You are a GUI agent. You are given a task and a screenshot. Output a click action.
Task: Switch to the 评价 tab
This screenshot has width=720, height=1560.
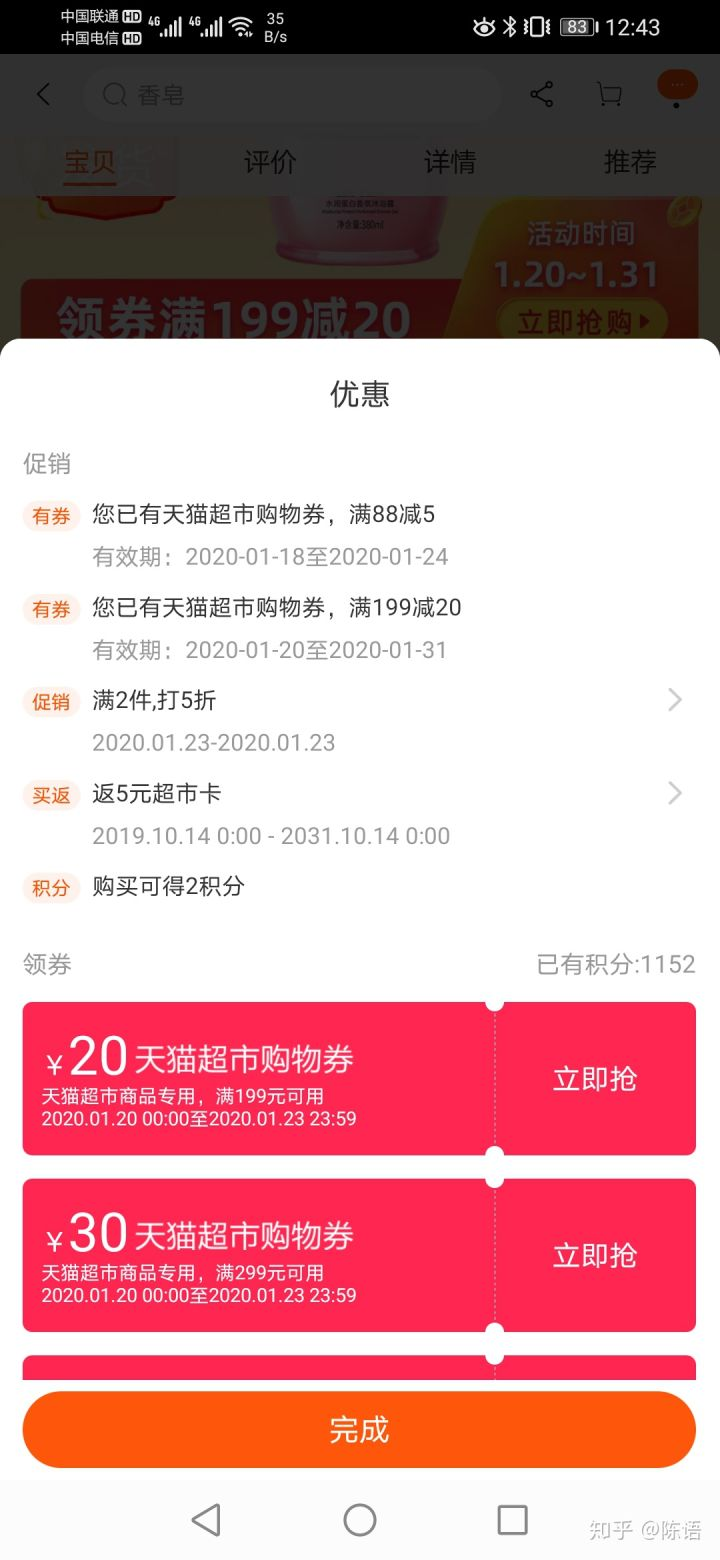coord(270,162)
